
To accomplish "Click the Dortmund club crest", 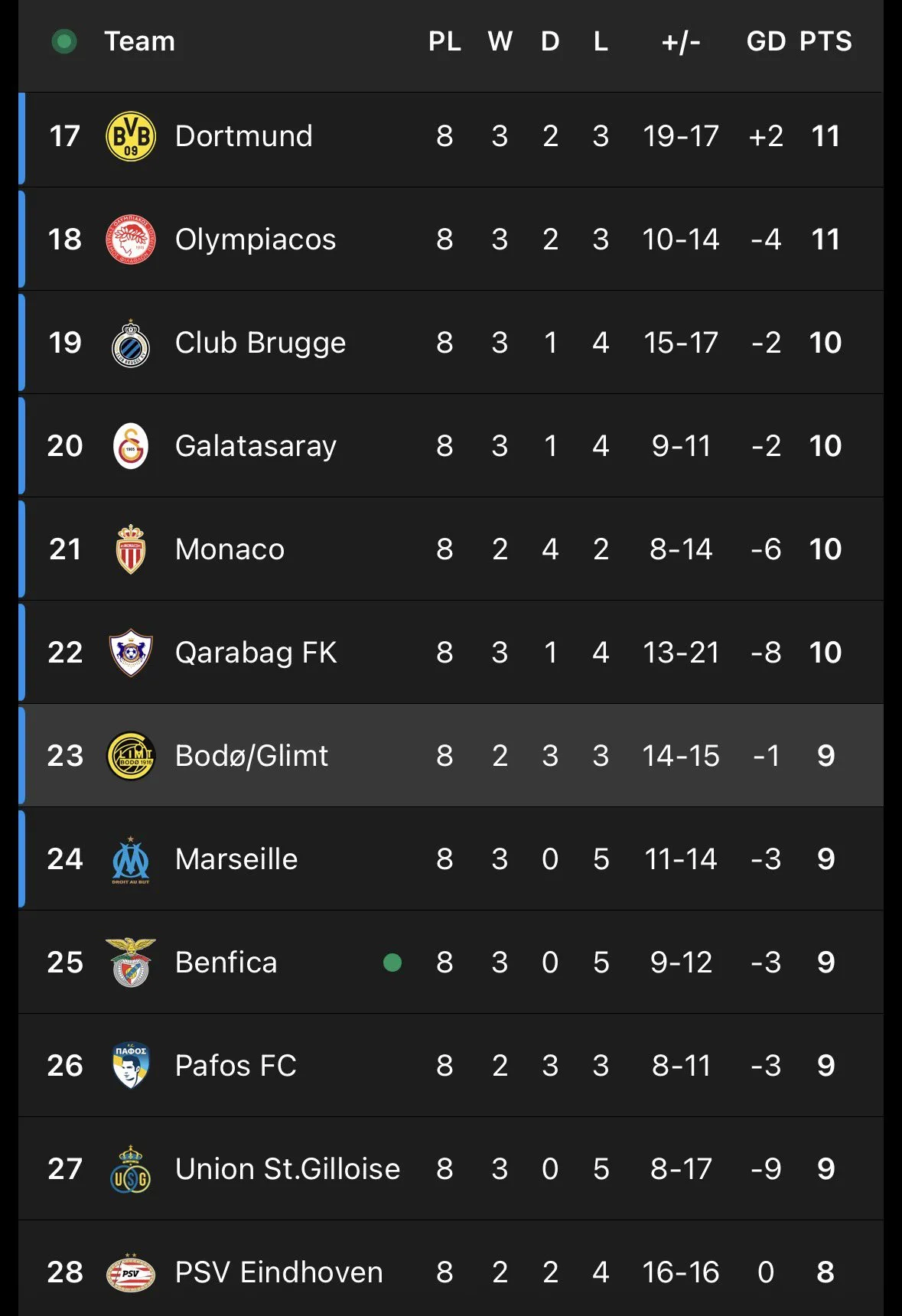I will point(131,135).
